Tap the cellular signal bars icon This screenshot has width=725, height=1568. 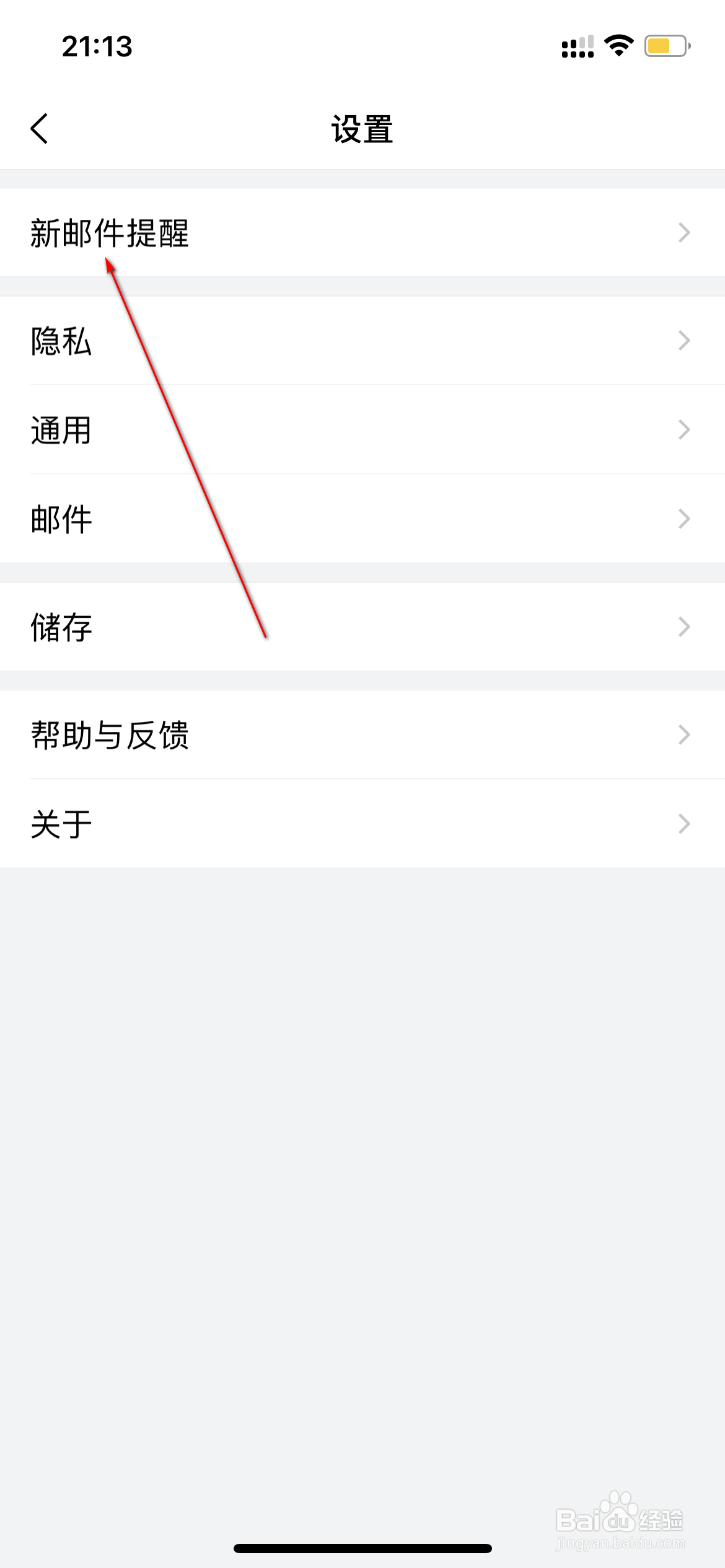[x=579, y=46]
